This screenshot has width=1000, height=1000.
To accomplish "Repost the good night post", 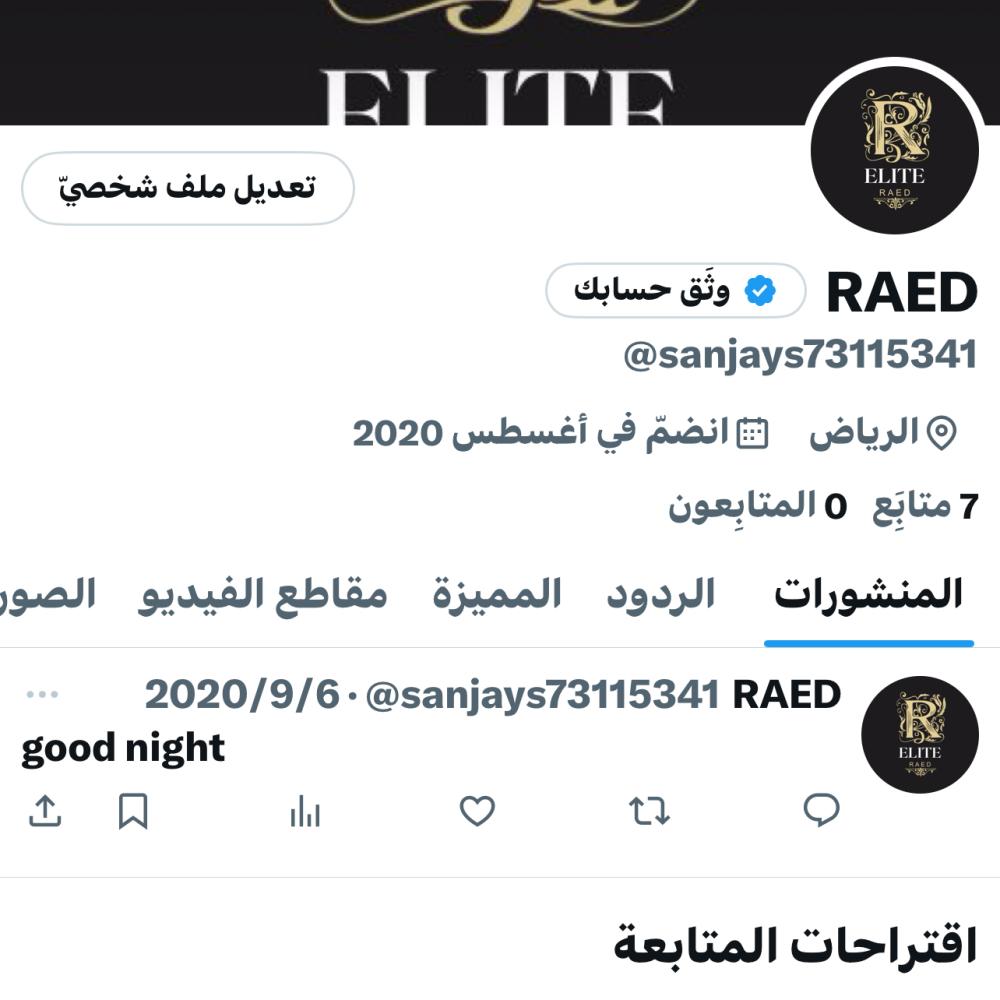I will click(649, 811).
